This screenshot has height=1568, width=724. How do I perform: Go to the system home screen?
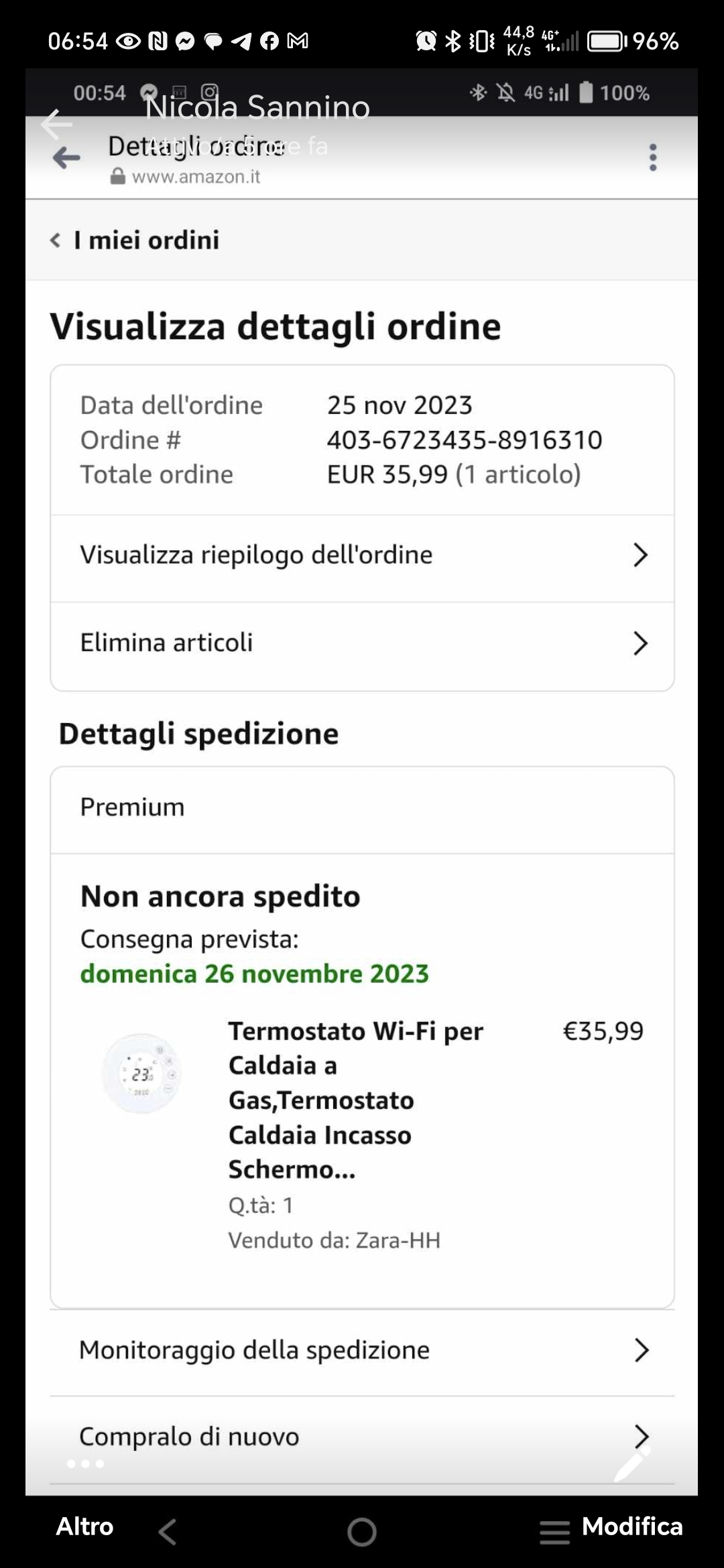click(362, 1532)
